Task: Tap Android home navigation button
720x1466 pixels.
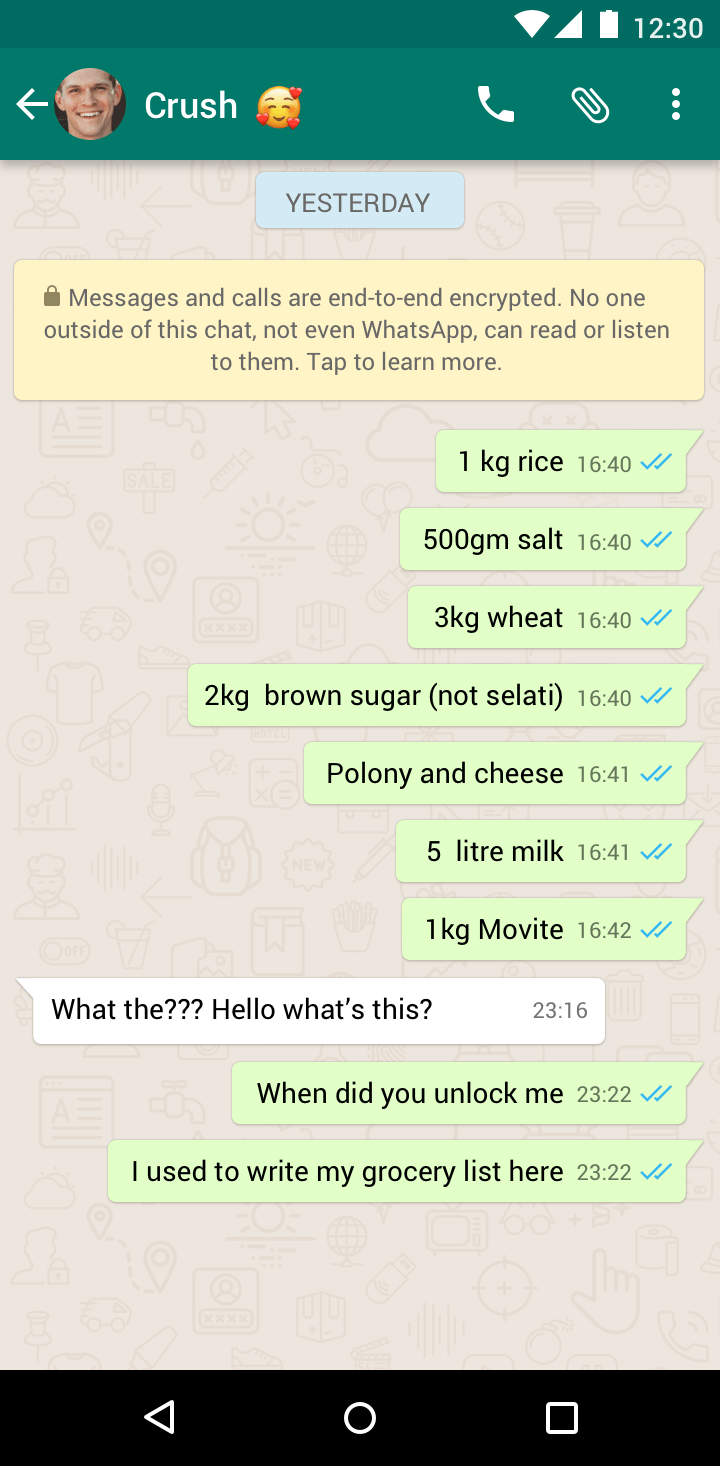Action: [x=360, y=1417]
